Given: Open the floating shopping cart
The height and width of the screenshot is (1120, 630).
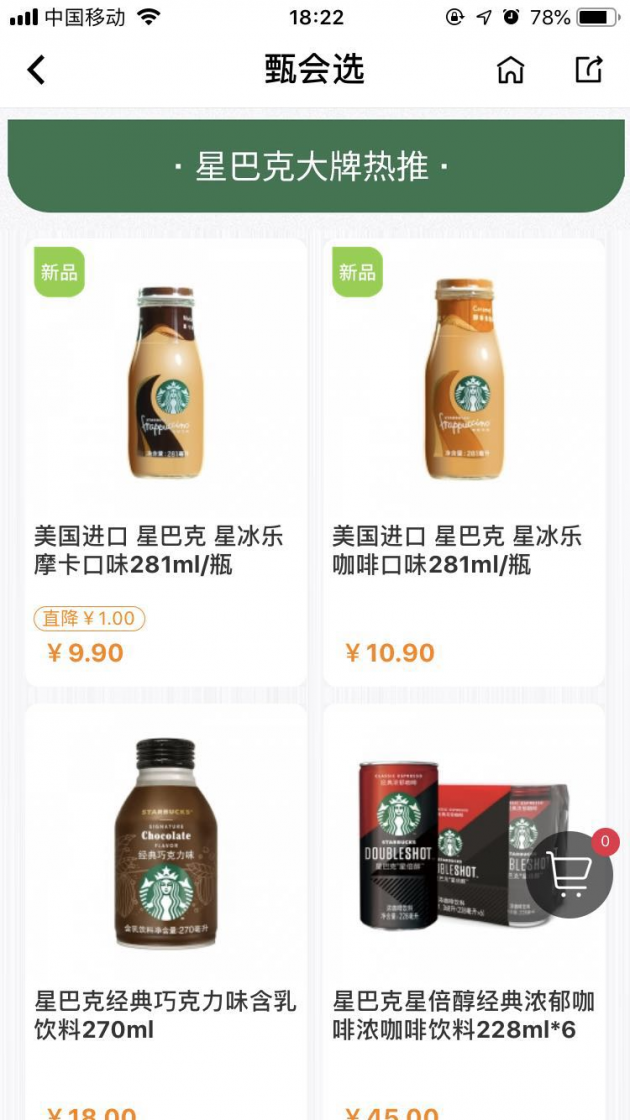Looking at the screenshot, I should (570, 874).
